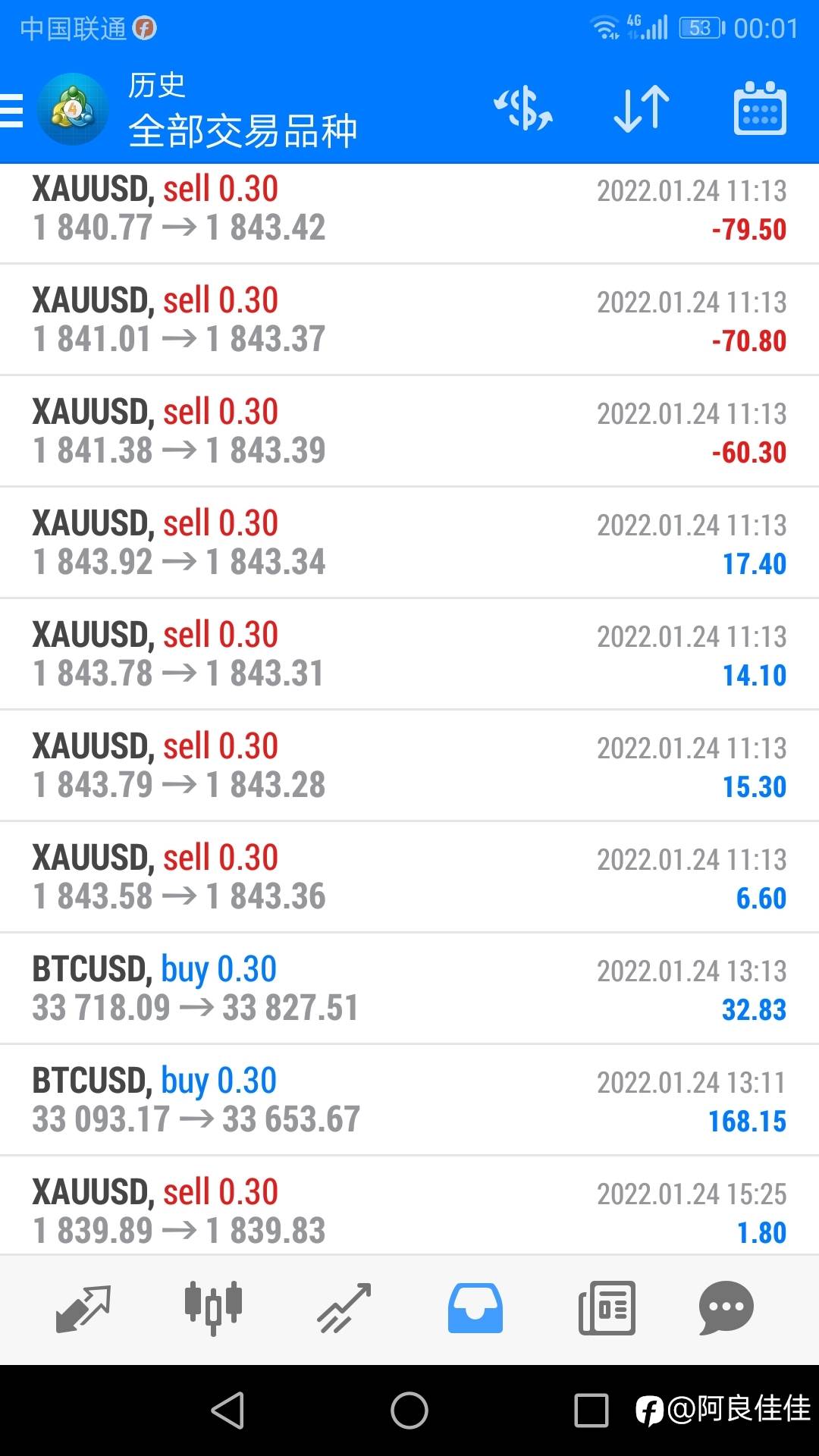Viewport: 819px width, 1456px height.
Task: Tap the system back button
Action: [x=227, y=1410]
